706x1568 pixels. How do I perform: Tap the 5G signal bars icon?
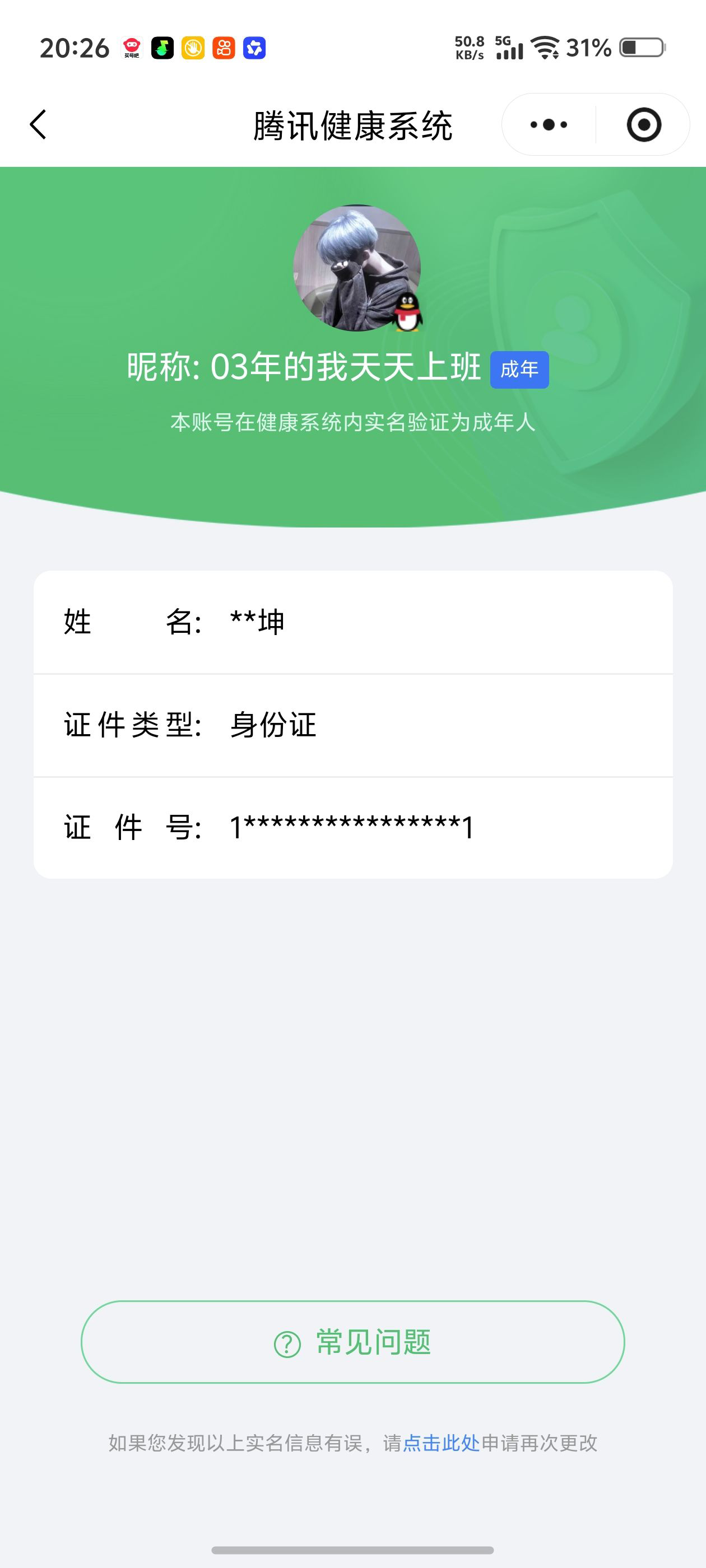(510, 49)
